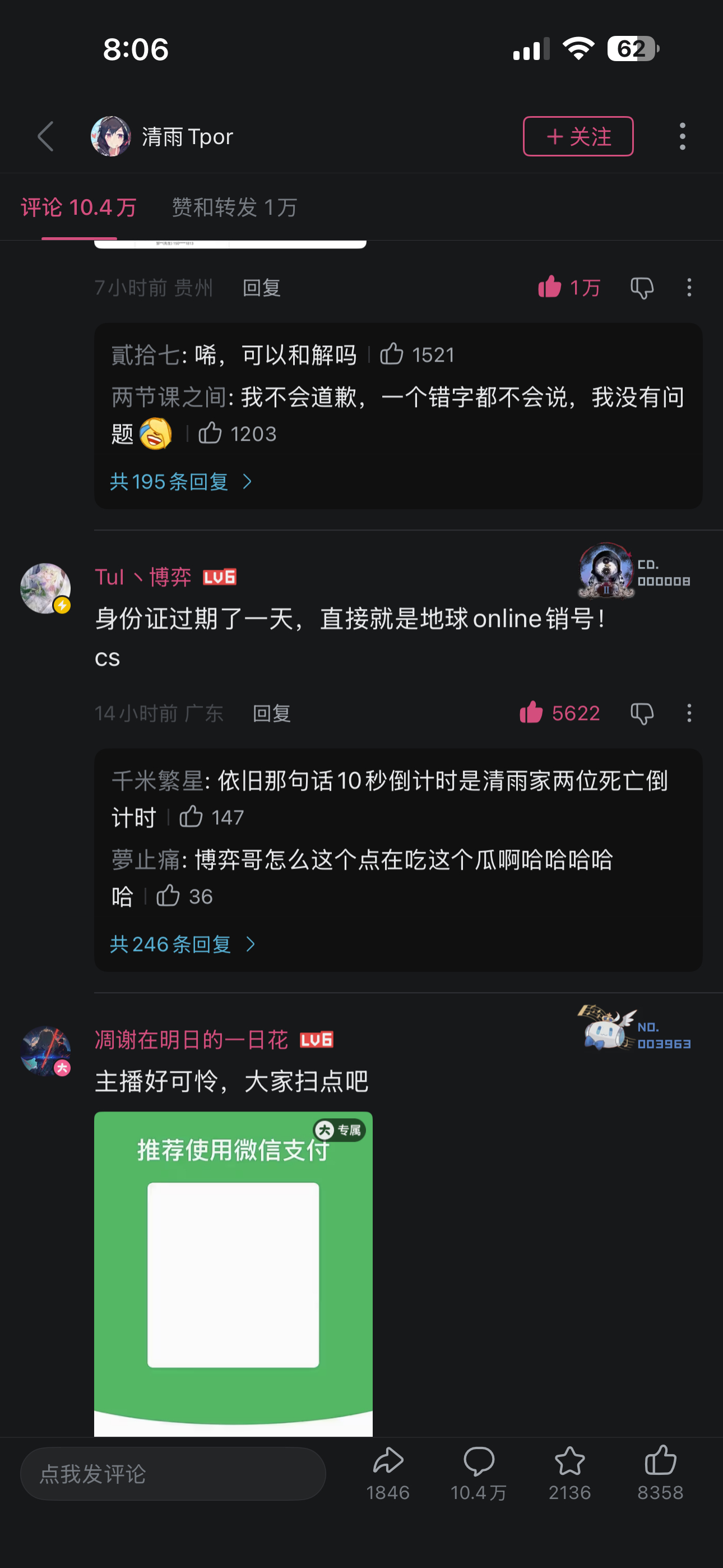The height and width of the screenshot is (1568, 723).
Task: Dislike Tul丶博弈's comment
Action: [x=642, y=713]
